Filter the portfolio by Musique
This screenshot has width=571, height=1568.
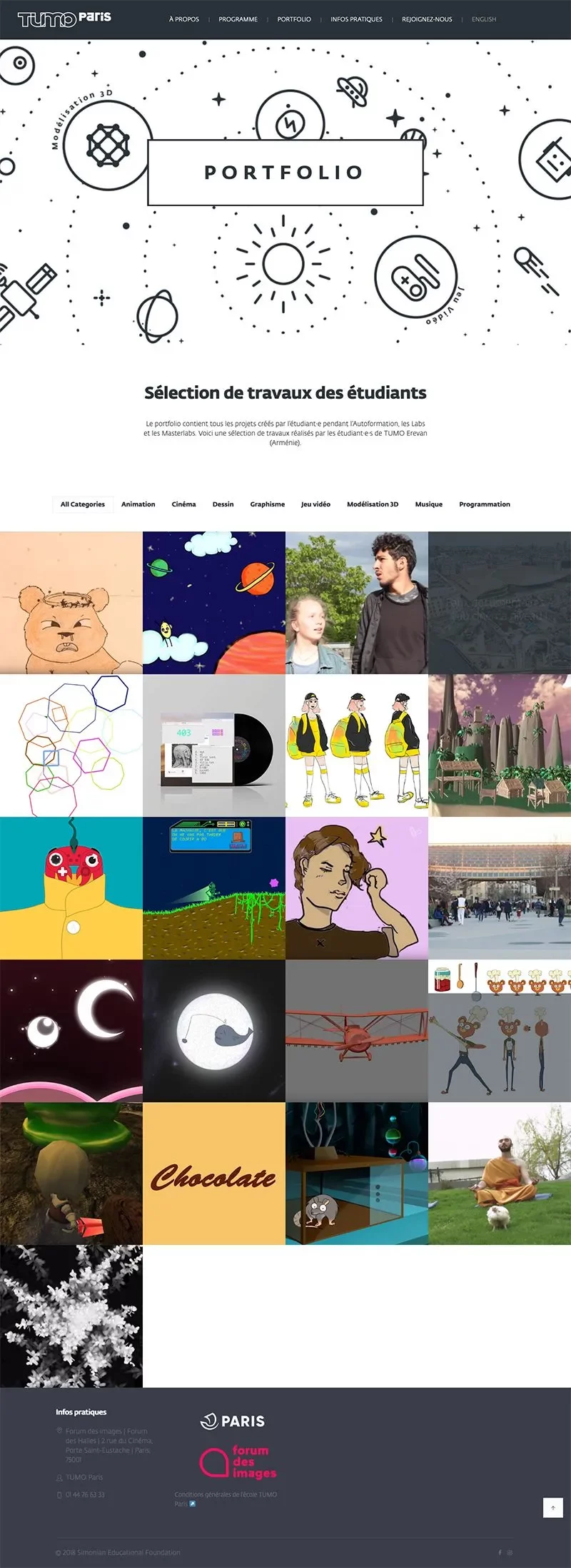pyautogui.click(x=428, y=504)
